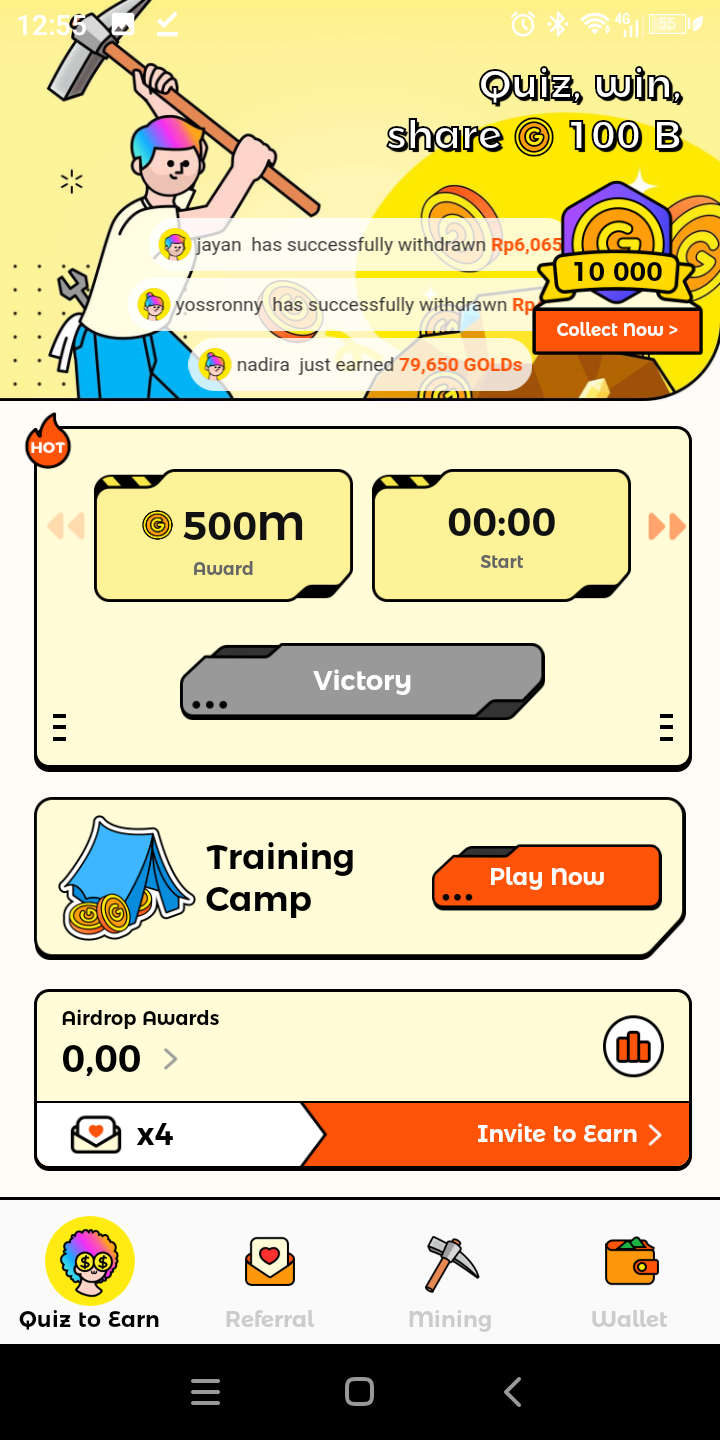
Task: Go to the previous quiz round arrow
Action: tap(66, 526)
